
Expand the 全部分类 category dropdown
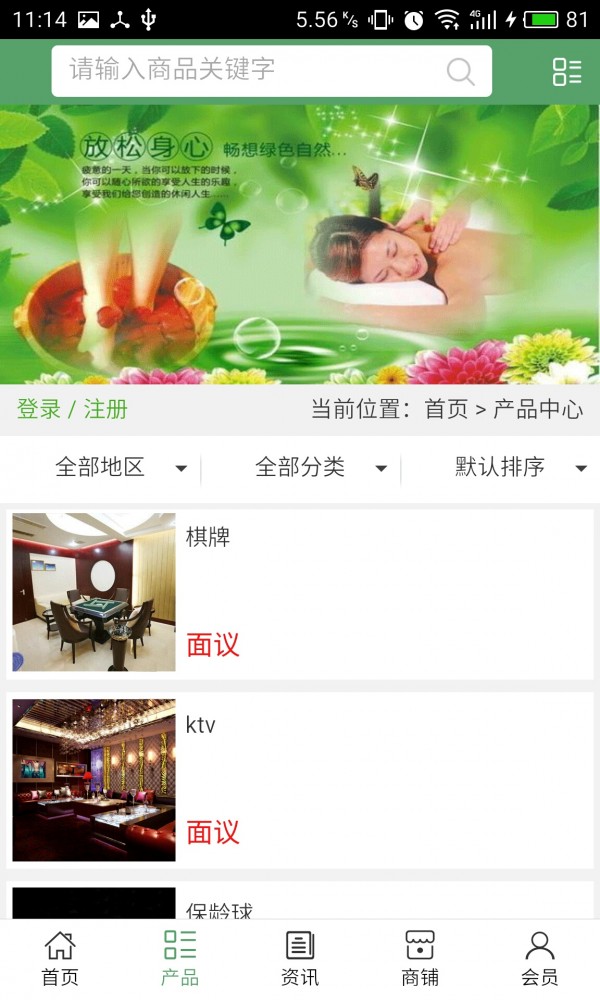coord(320,468)
